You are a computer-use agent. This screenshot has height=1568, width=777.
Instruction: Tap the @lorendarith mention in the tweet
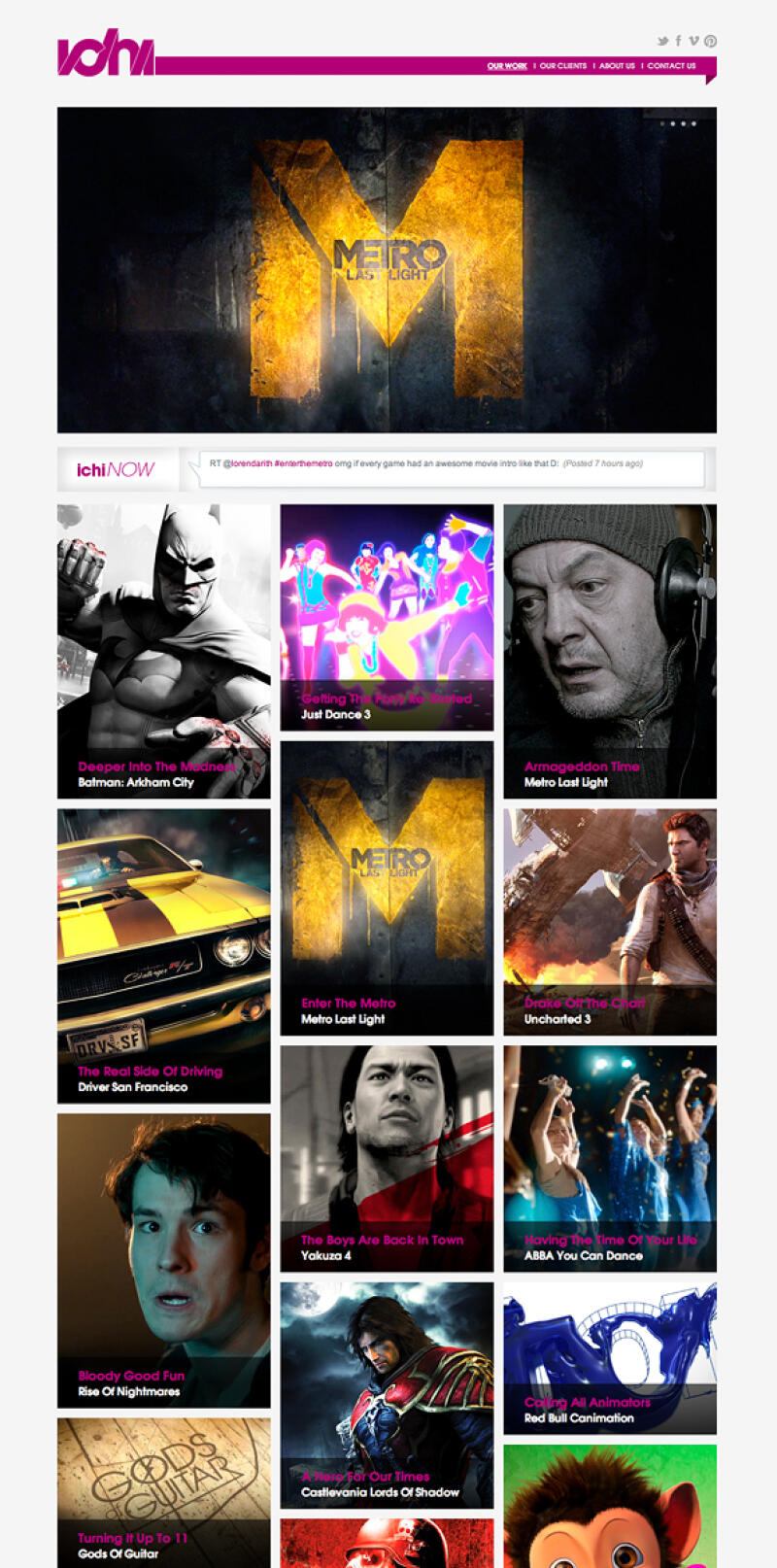pos(248,463)
